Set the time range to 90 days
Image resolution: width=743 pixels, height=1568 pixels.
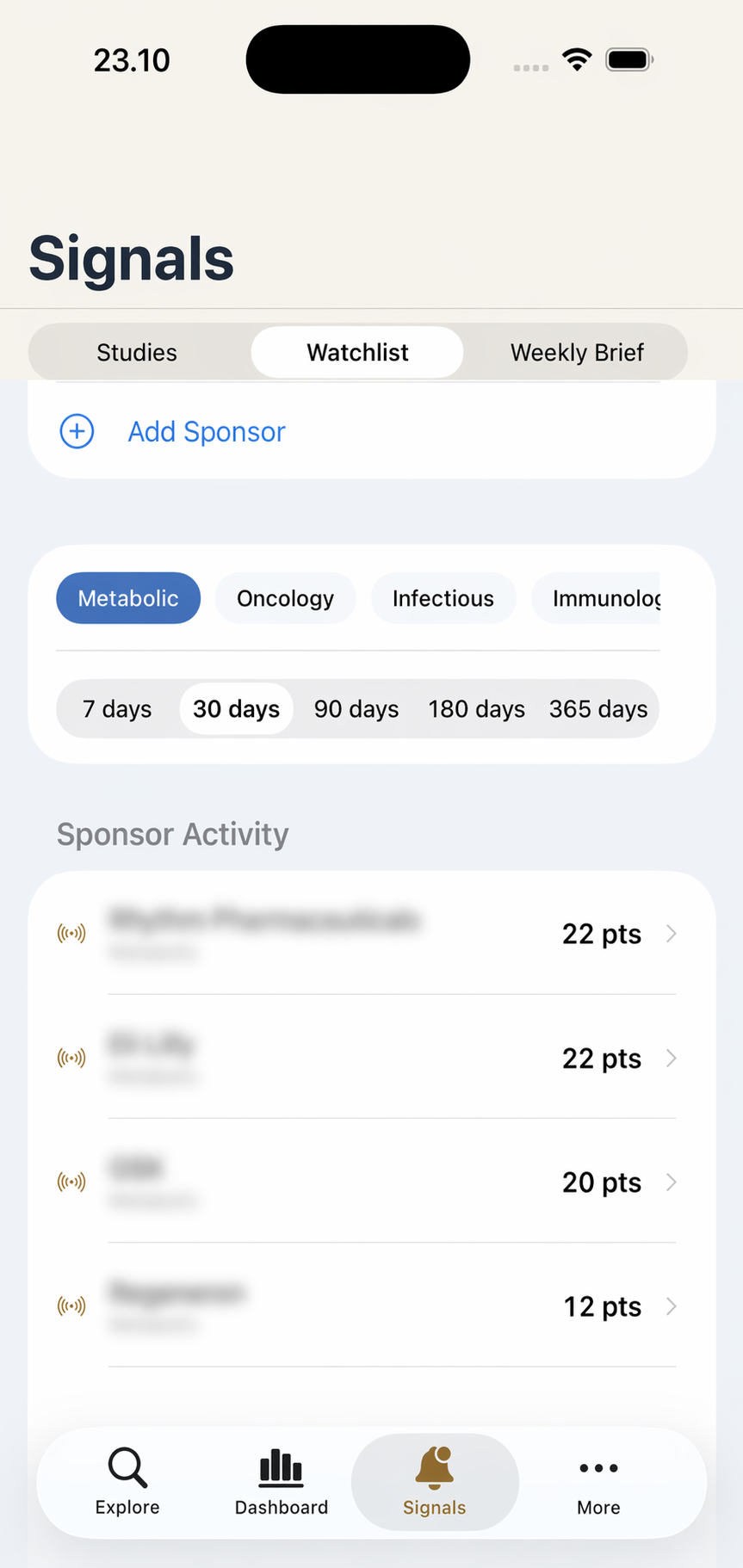click(356, 708)
